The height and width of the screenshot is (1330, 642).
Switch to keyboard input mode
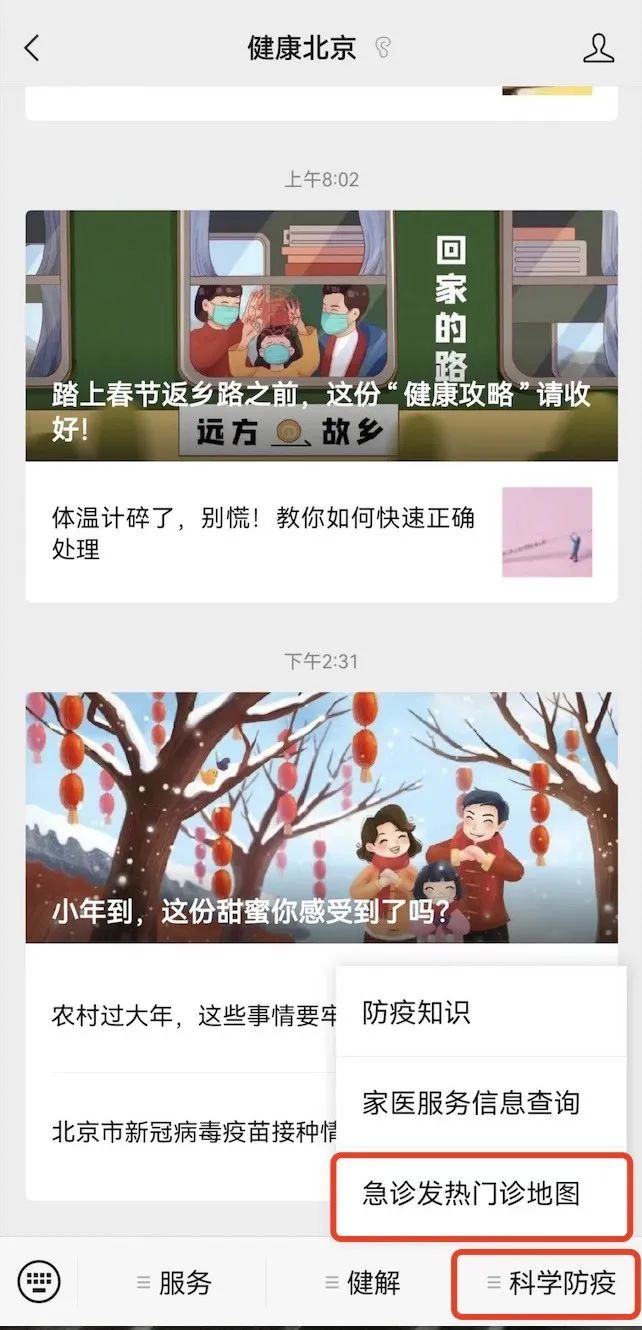pyautogui.click(x=39, y=1282)
